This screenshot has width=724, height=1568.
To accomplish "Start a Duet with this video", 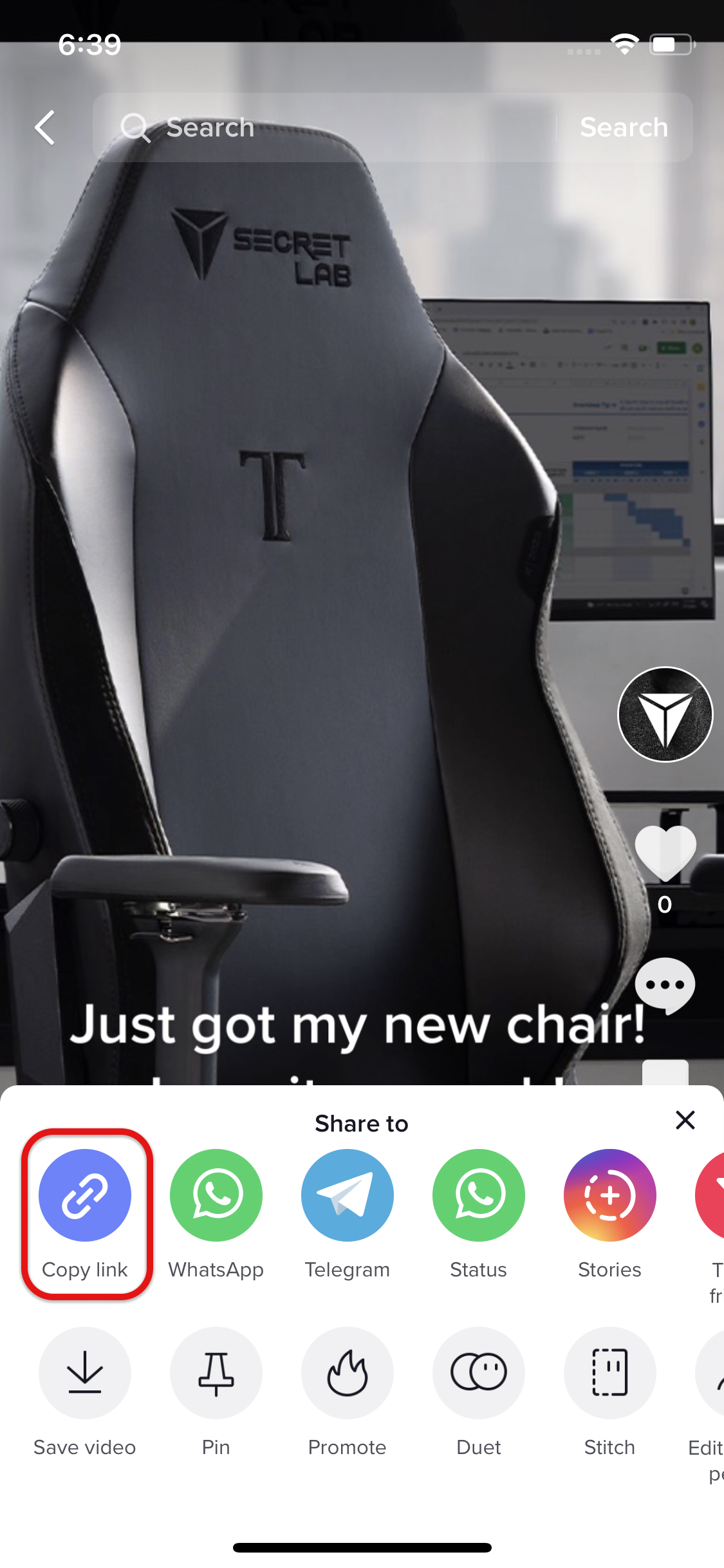I will click(x=479, y=1373).
